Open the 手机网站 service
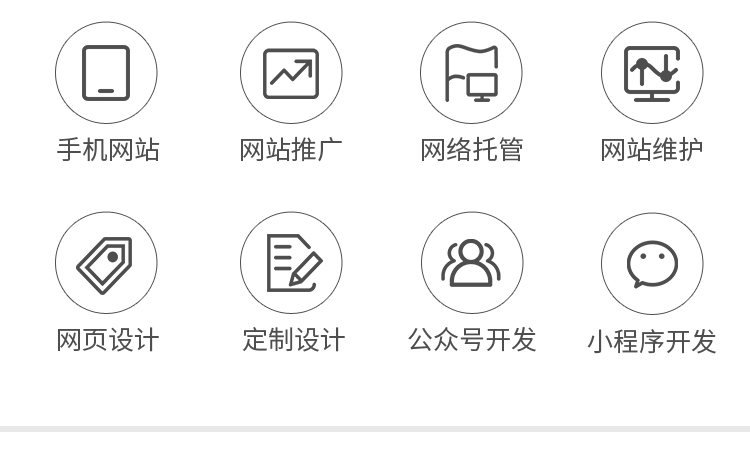Viewport: 750px width, 463px height. [106, 74]
